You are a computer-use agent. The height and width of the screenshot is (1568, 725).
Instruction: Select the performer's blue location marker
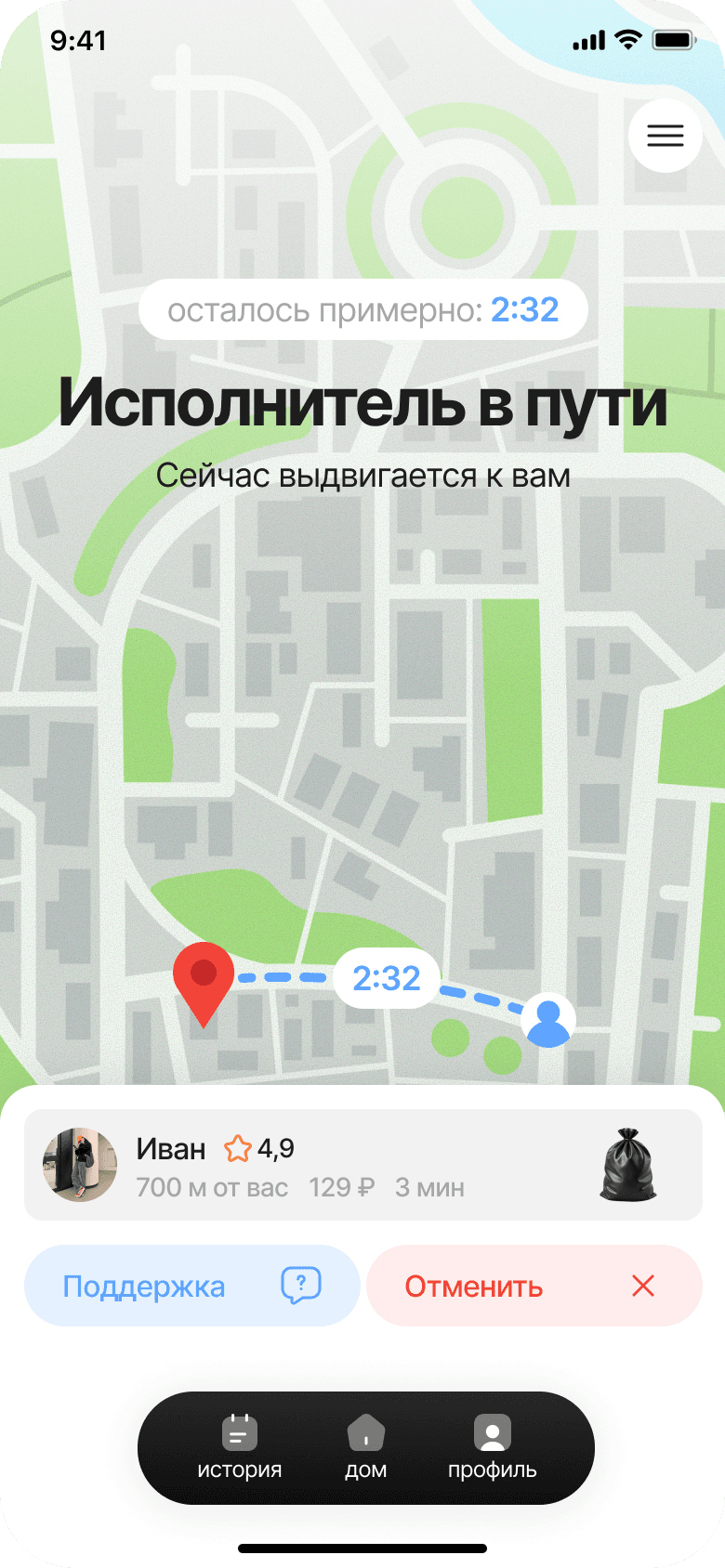[548, 1020]
